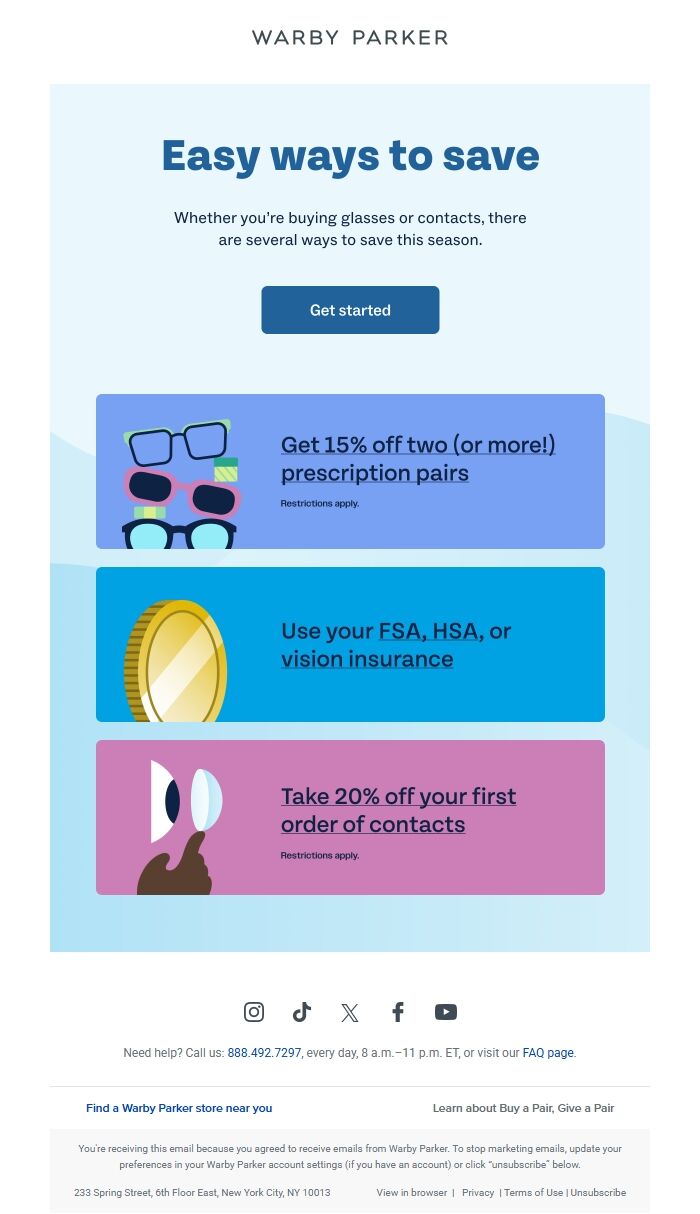Open the 15% off prescription pairs offer
The image size is (700, 1214).
[418, 459]
